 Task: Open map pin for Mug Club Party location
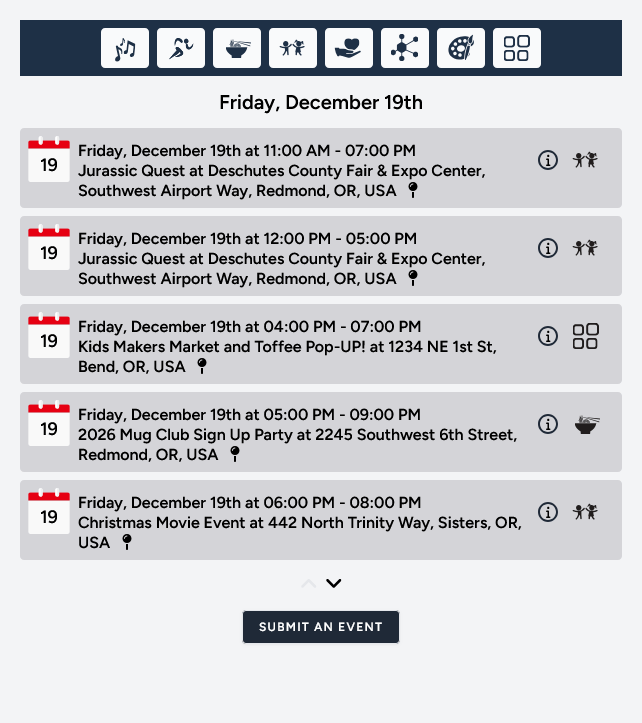[235, 454]
